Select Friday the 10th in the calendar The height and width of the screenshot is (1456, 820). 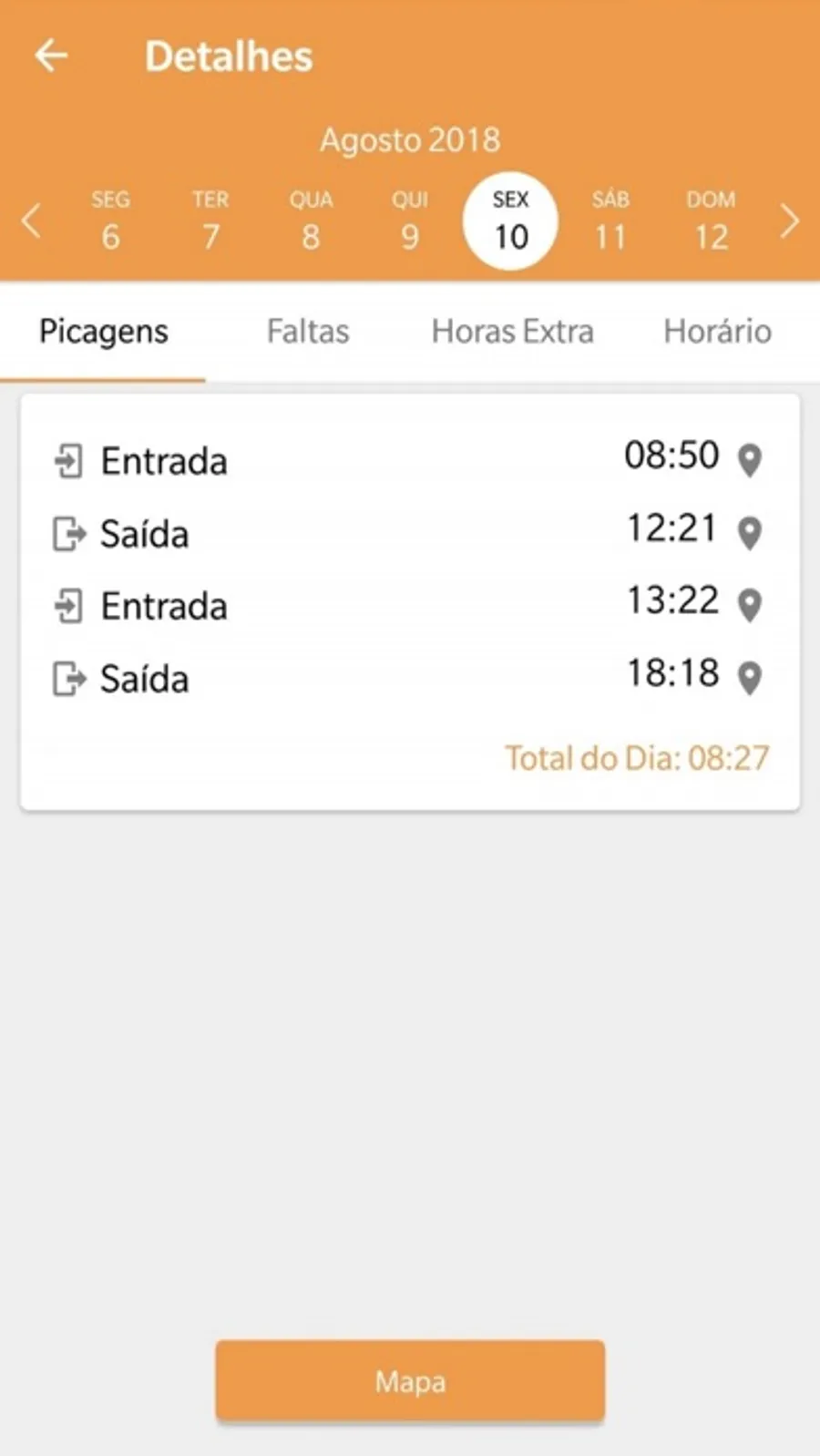click(510, 220)
